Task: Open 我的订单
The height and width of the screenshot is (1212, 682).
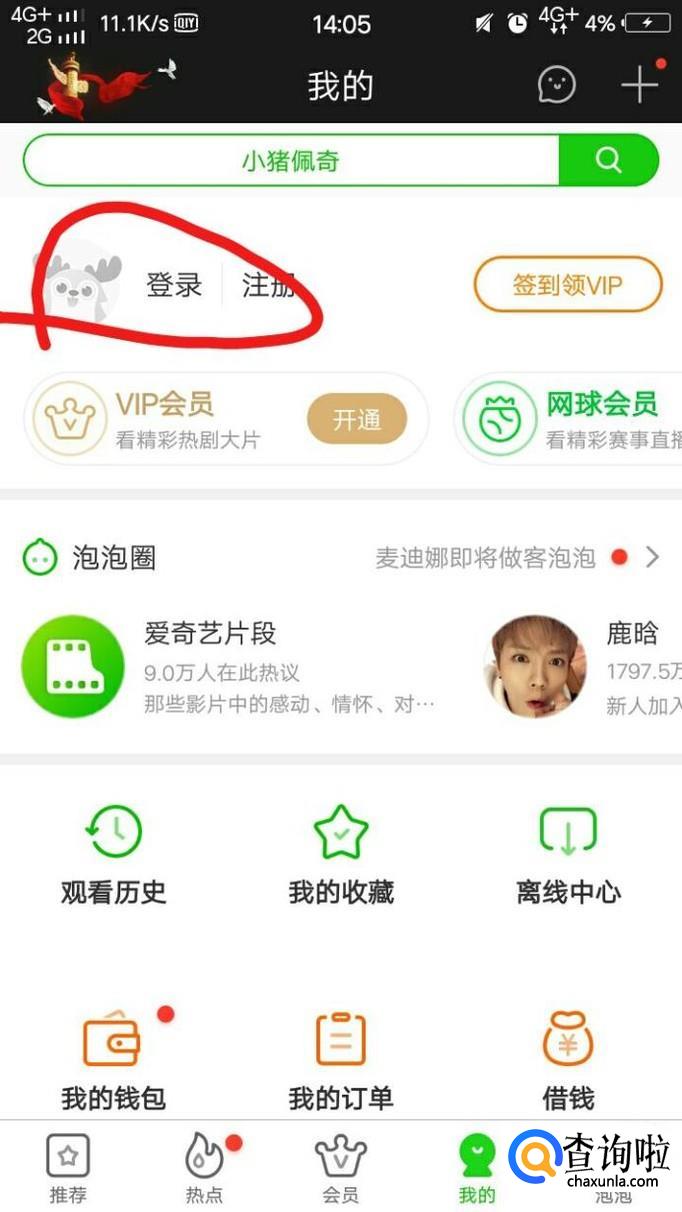Action: [x=341, y=1060]
